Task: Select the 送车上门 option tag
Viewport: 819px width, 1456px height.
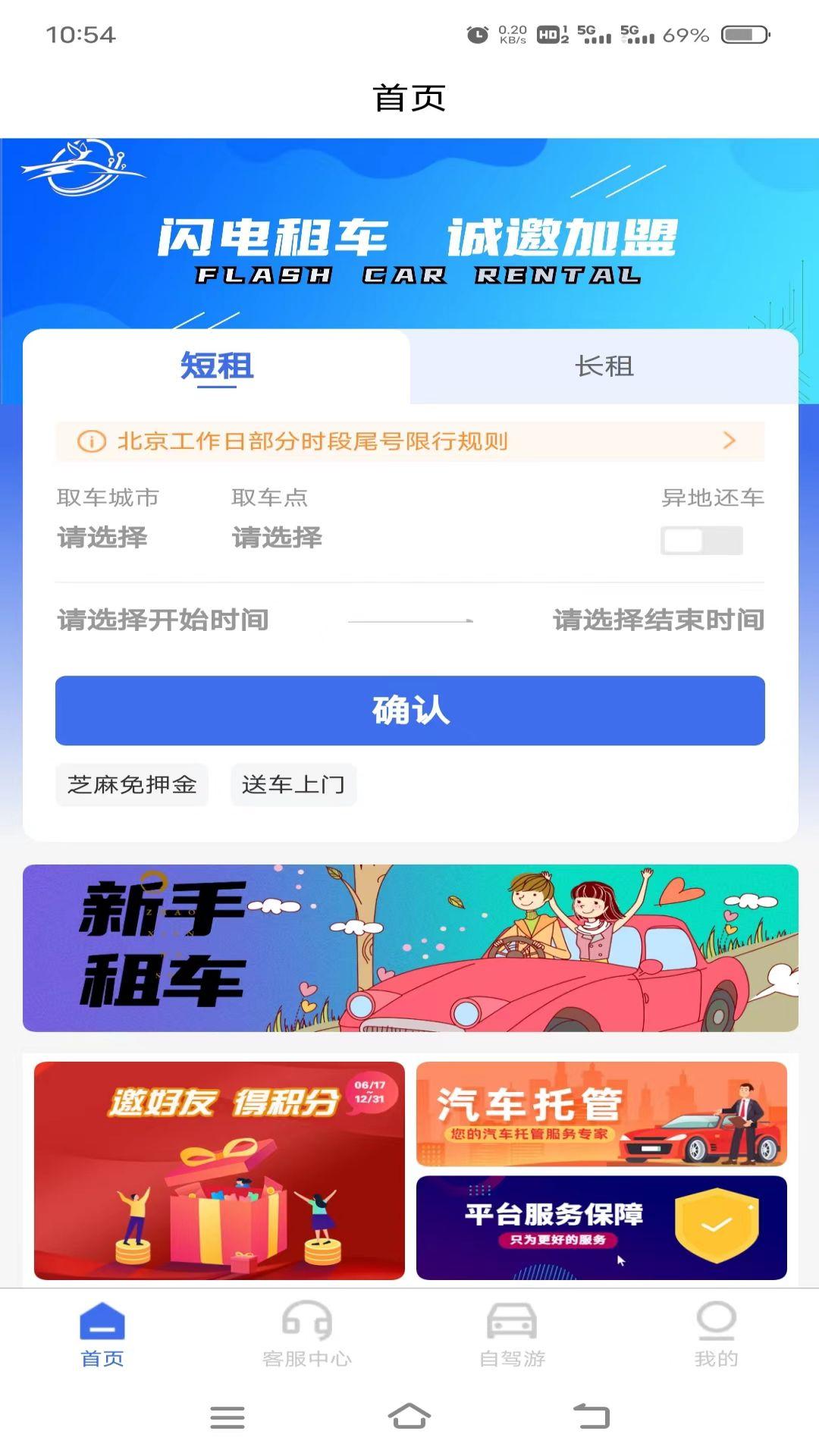Action: pyautogui.click(x=293, y=785)
